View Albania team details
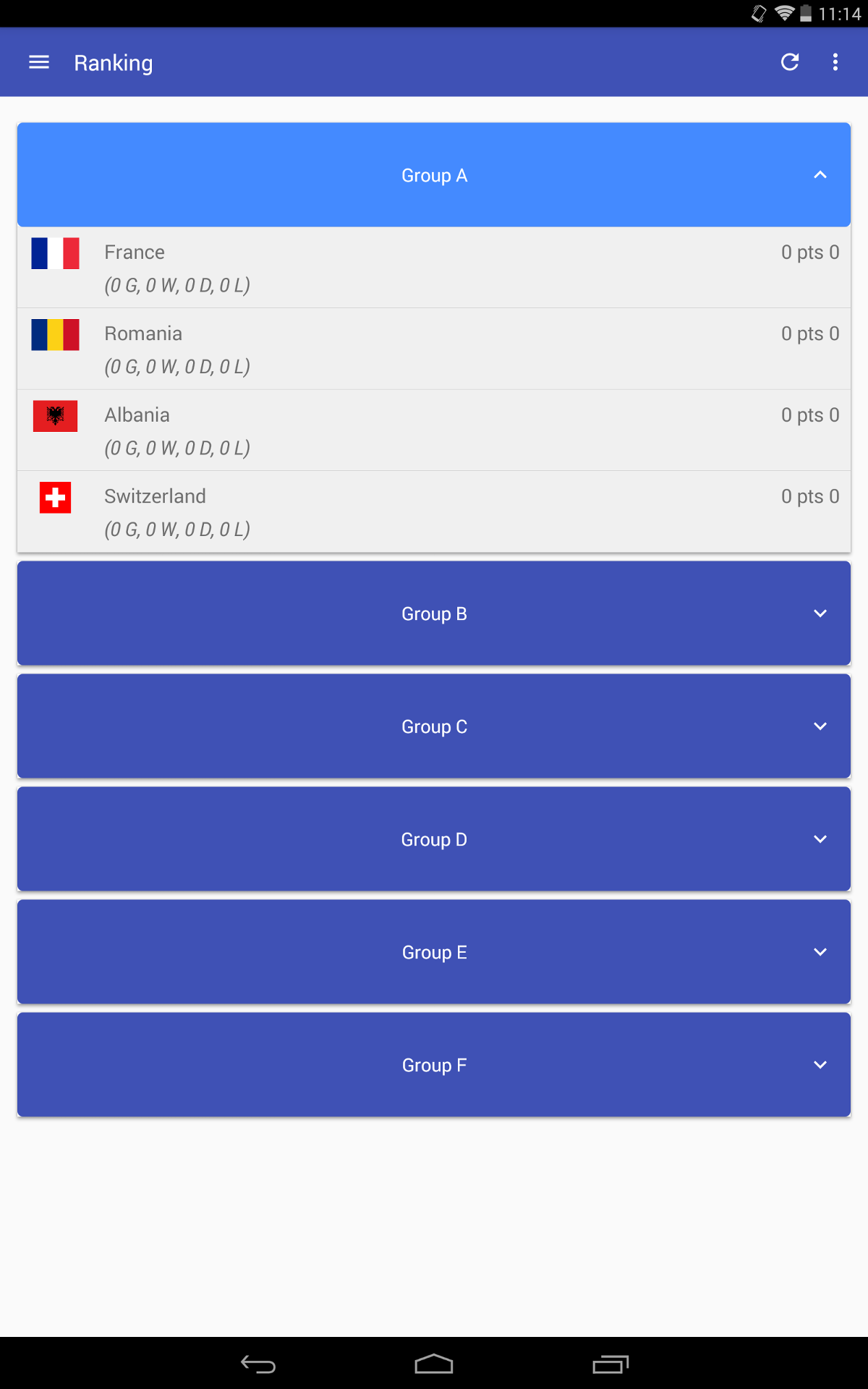This screenshot has width=868, height=1389. coord(434,430)
